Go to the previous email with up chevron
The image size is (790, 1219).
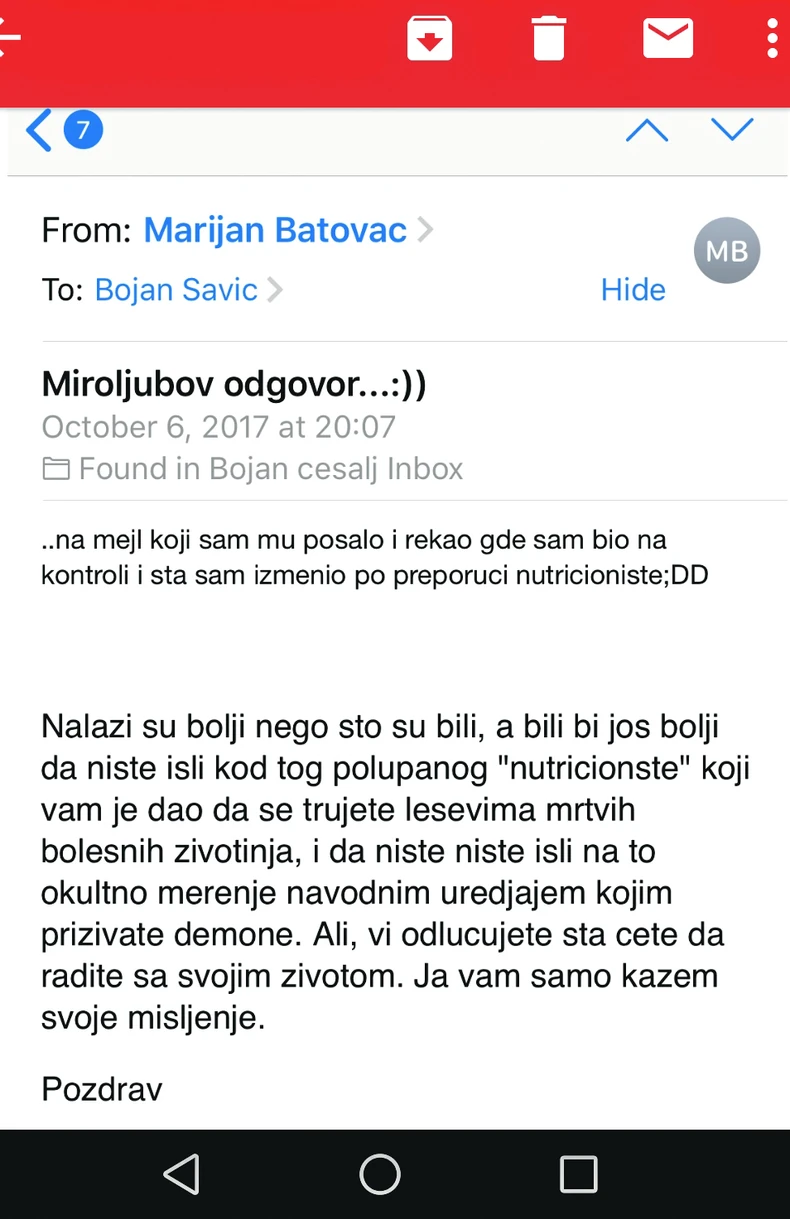647,129
